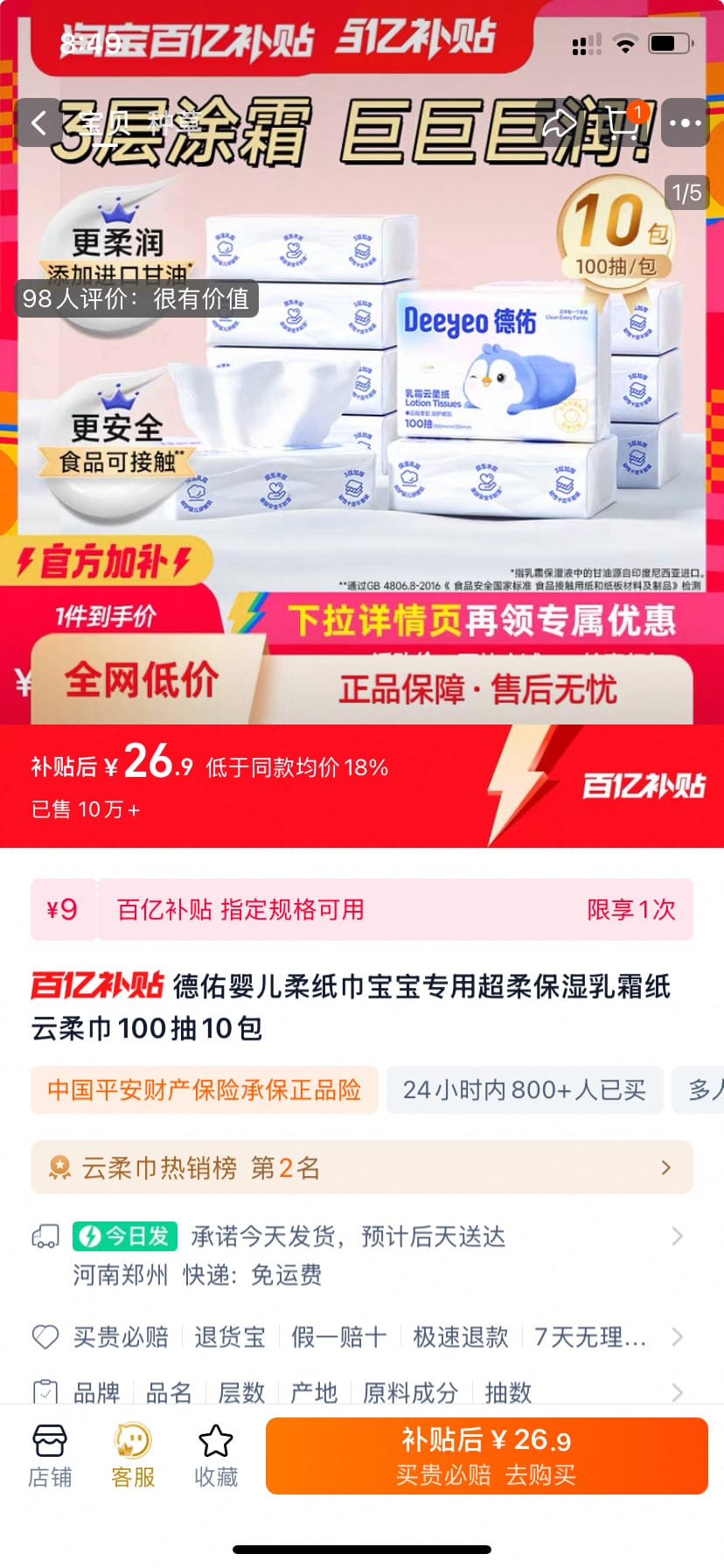This screenshot has height=1568, width=724.
Task: Open the shopping cart
Action: (623, 122)
